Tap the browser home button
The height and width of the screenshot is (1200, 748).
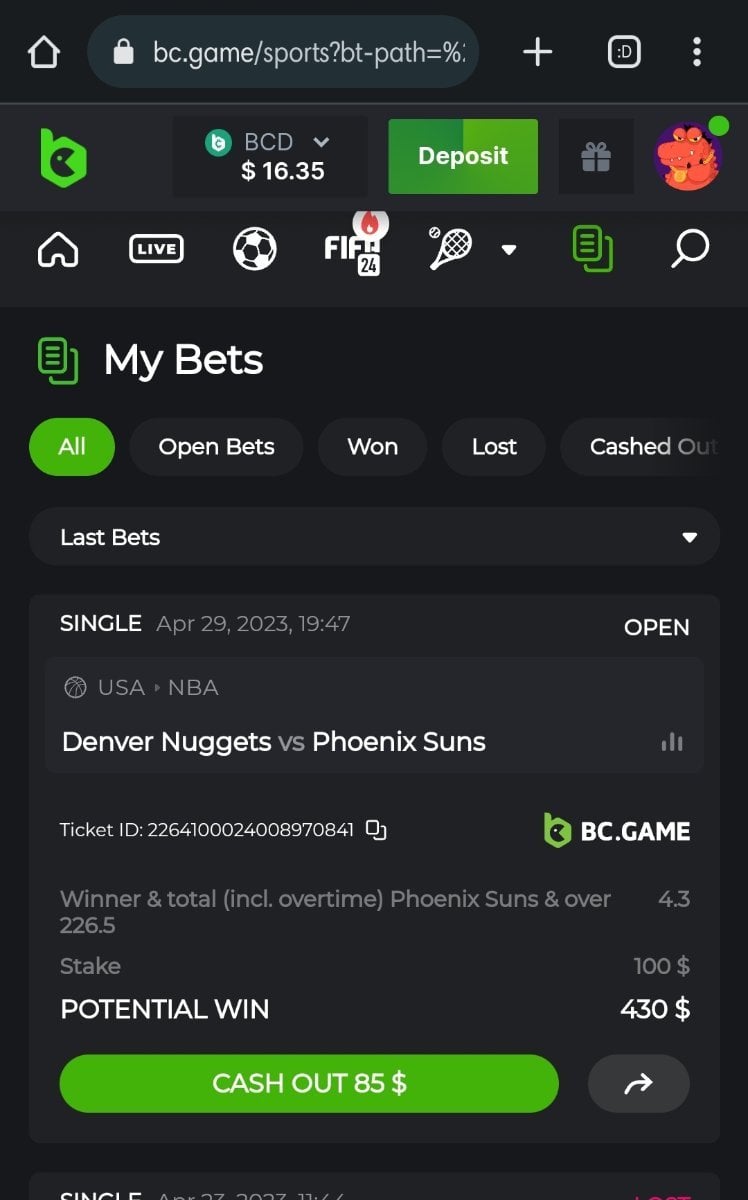(x=43, y=52)
